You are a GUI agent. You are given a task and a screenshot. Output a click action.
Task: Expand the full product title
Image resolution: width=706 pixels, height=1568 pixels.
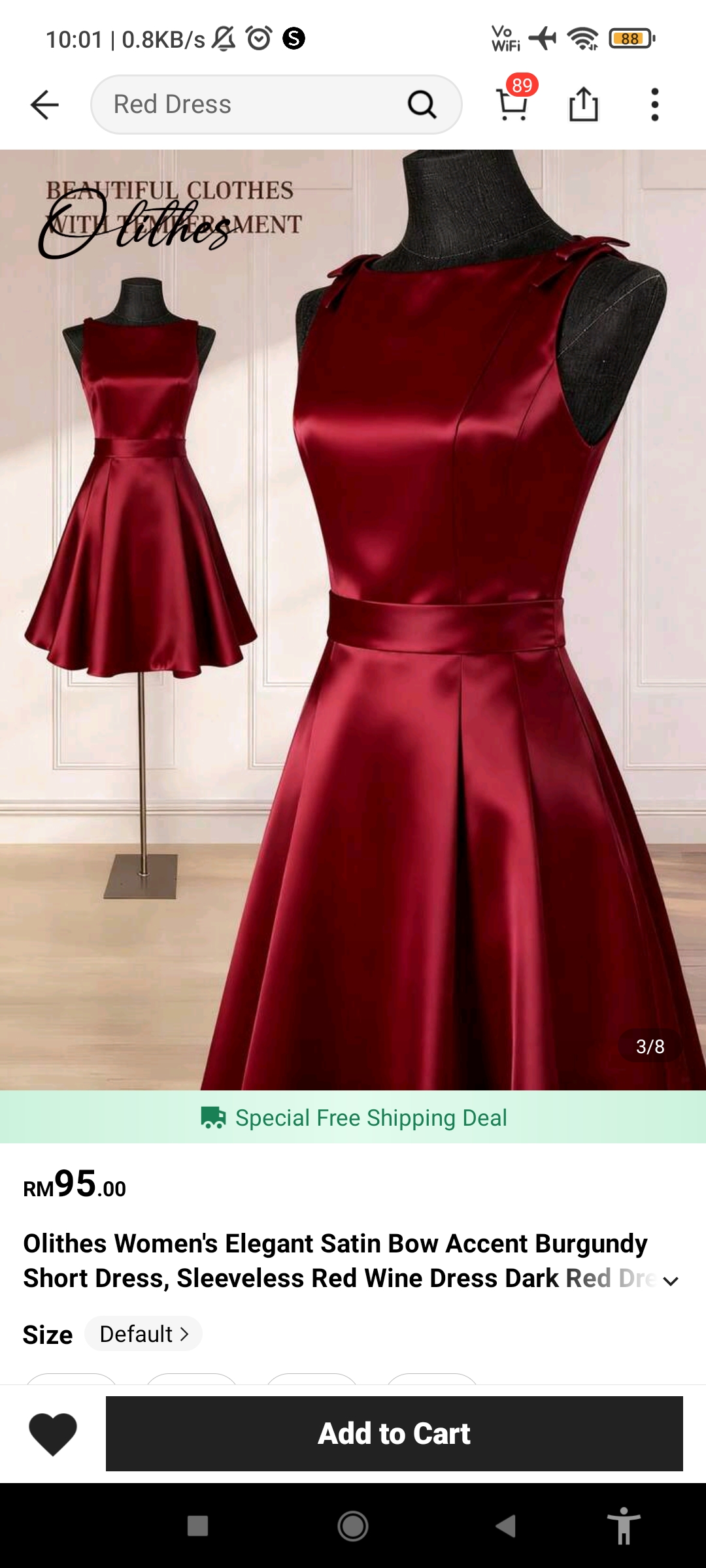click(671, 1281)
